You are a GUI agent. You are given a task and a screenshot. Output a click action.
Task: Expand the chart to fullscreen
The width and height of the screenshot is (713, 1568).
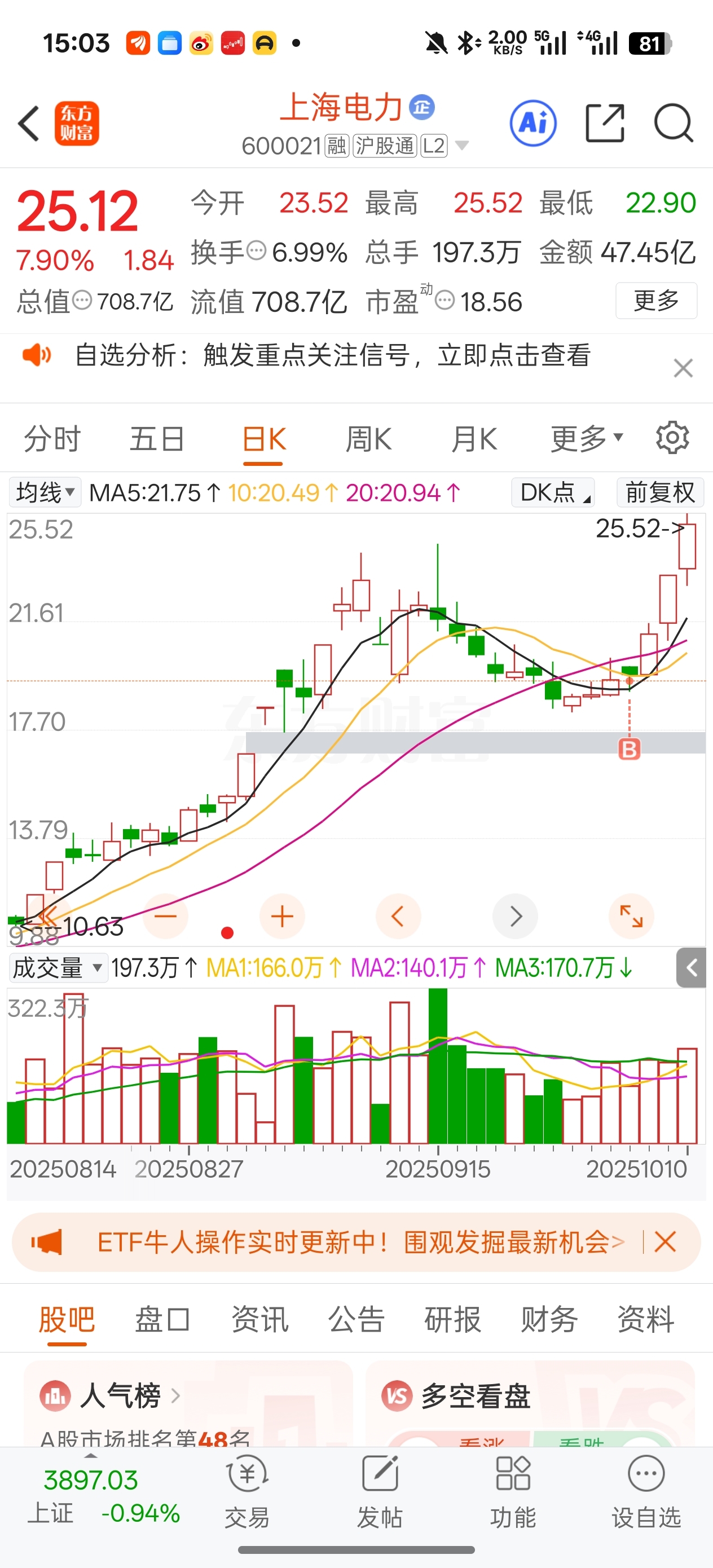[631, 916]
